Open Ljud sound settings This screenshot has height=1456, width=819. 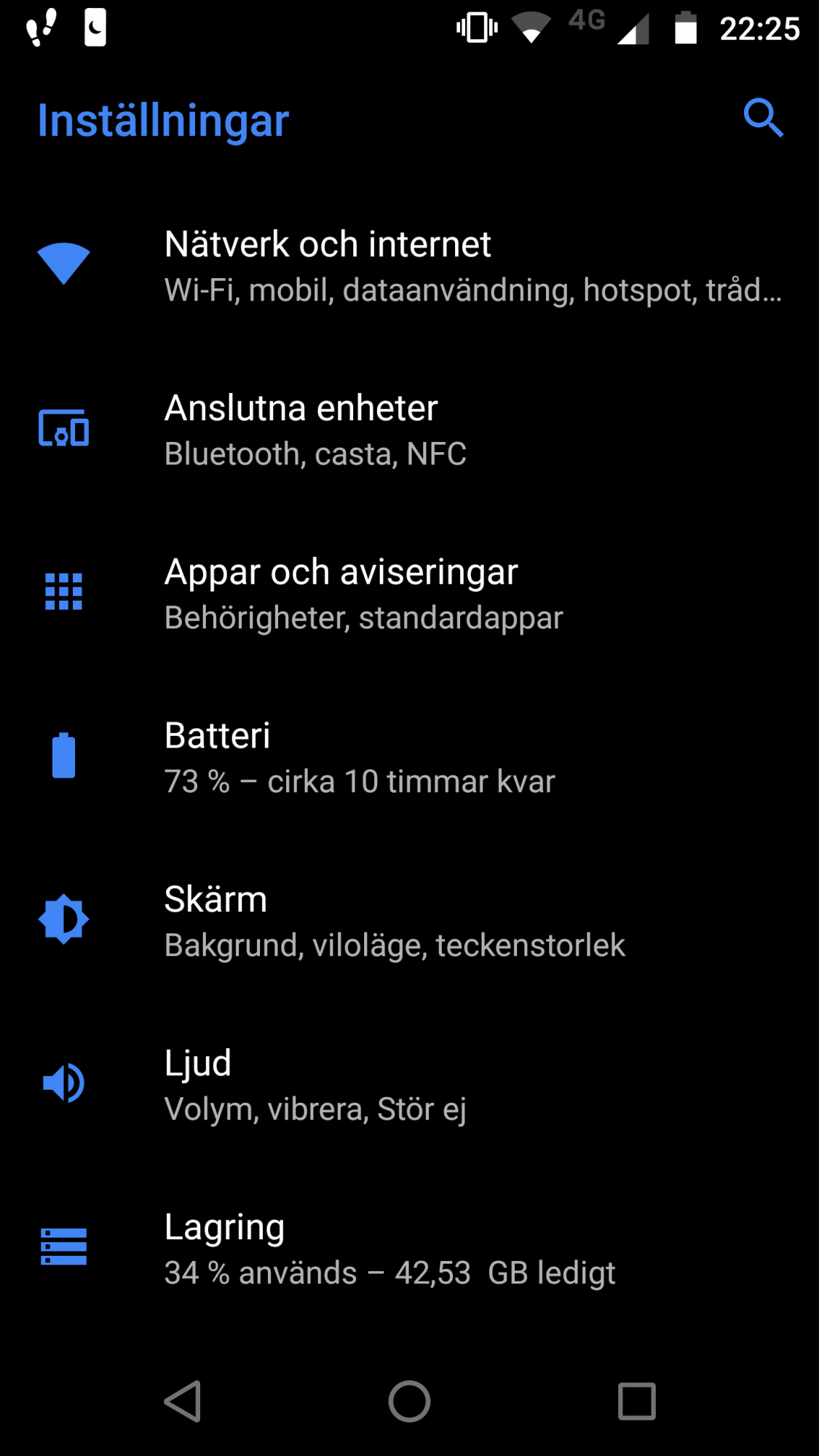[409, 1084]
